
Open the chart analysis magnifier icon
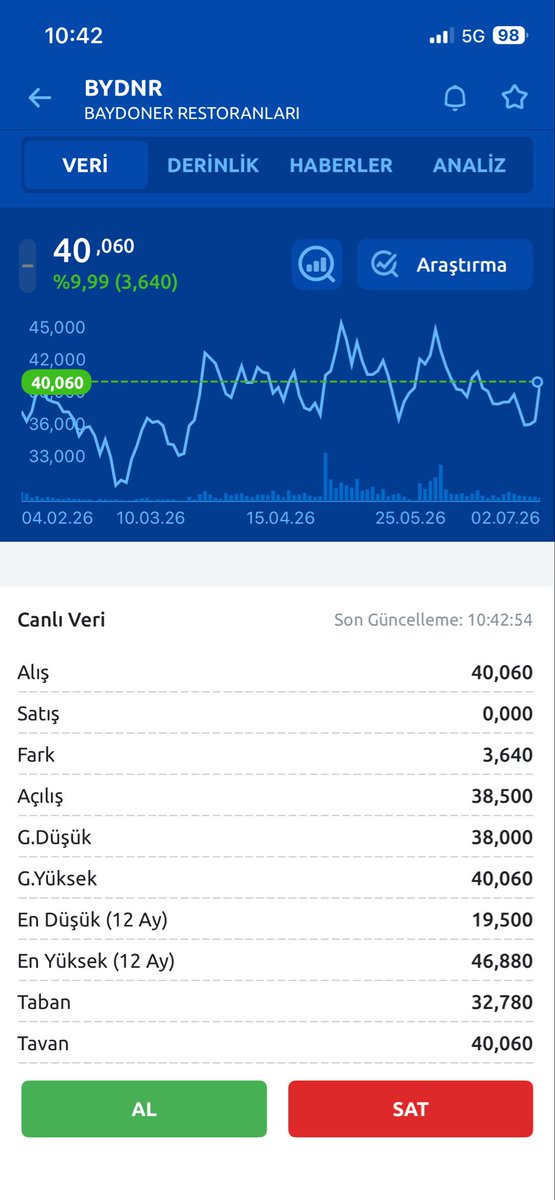(317, 265)
